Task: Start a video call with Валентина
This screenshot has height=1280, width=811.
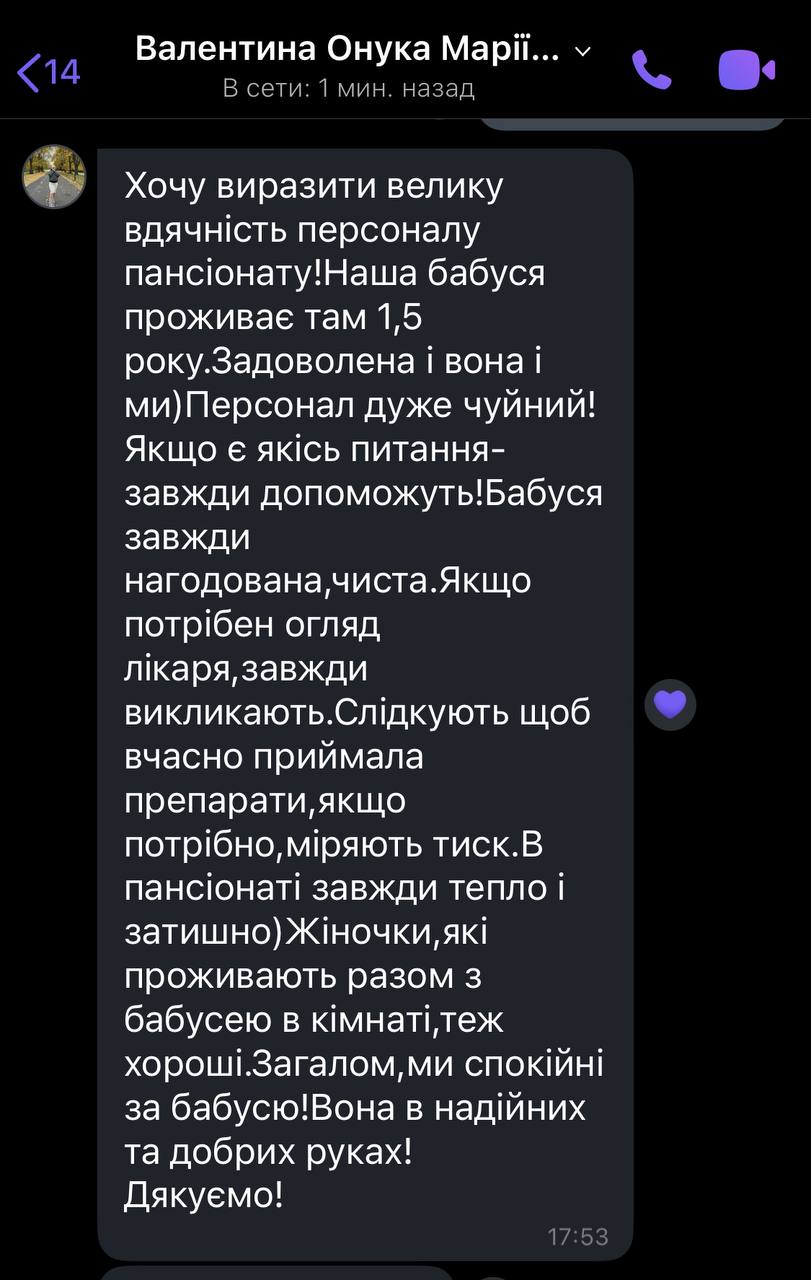Action: [x=747, y=70]
